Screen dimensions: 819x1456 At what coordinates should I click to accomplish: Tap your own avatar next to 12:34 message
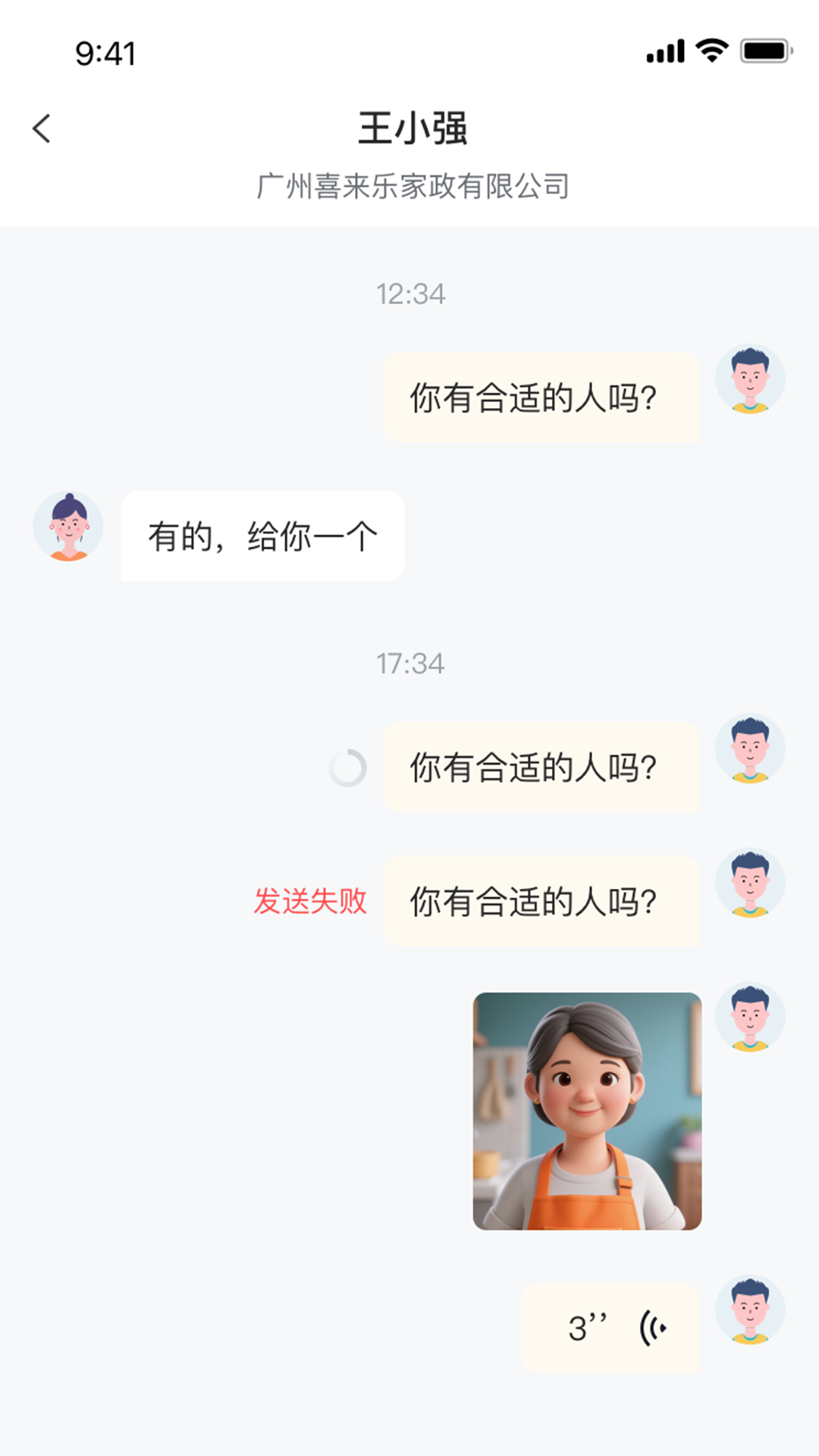(x=749, y=378)
